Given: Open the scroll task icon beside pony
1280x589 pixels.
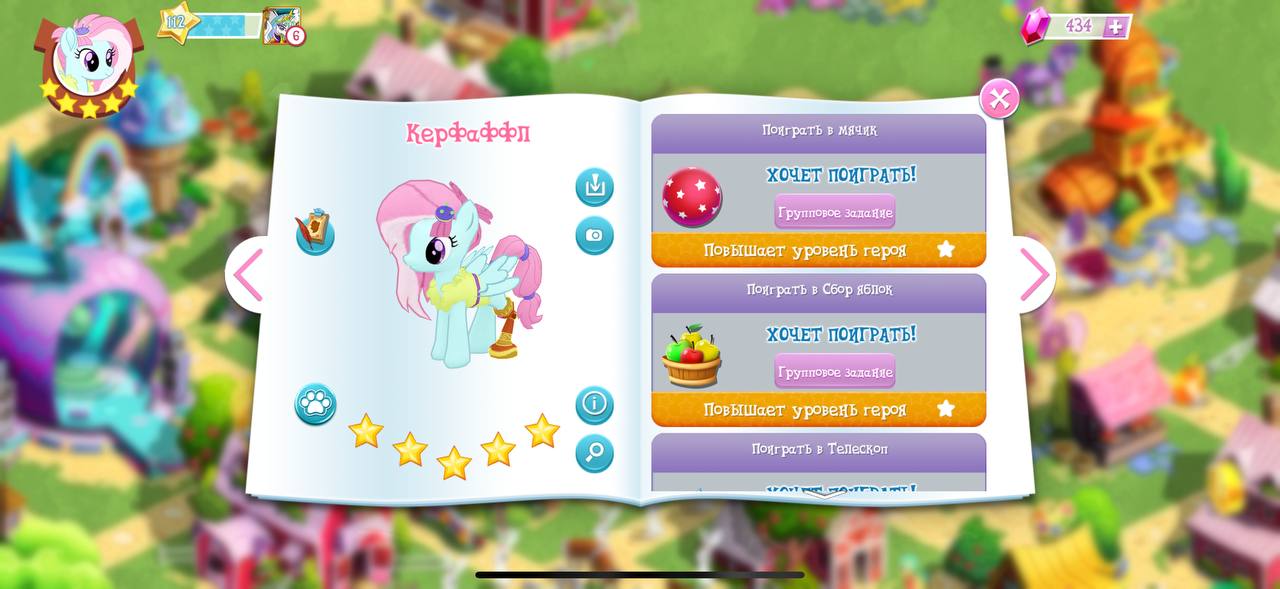Looking at the screenshot, I should tap(315, 233).
